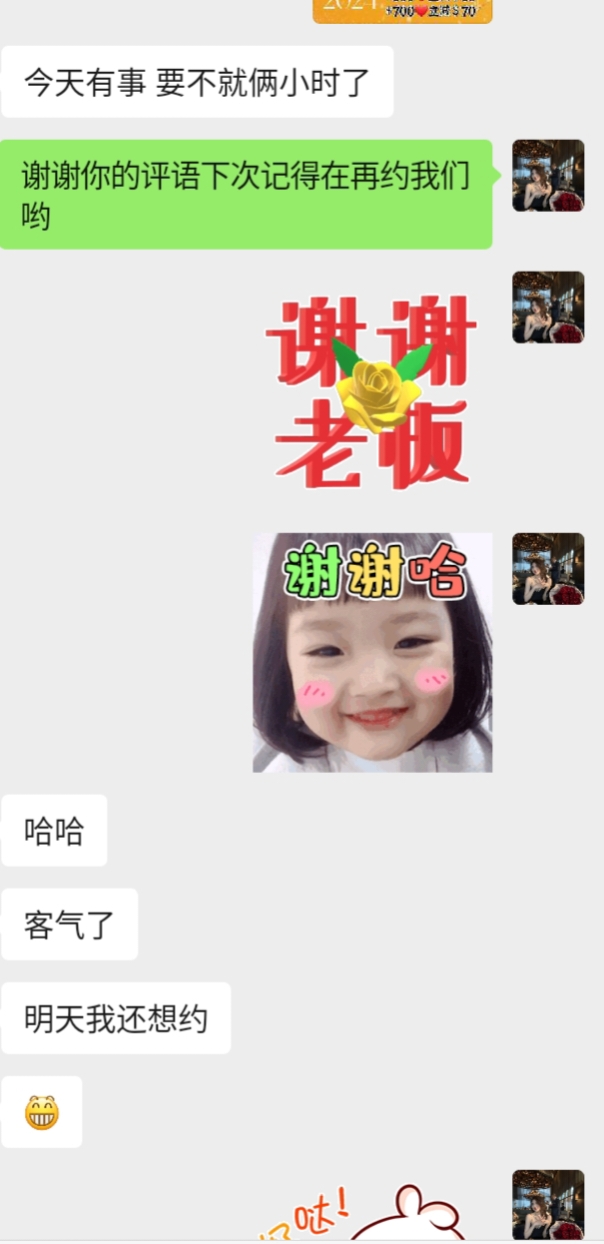604x1244 pixels.
Task: Open the 谢谢老板 rose sticker
Action: pos(372,391)
